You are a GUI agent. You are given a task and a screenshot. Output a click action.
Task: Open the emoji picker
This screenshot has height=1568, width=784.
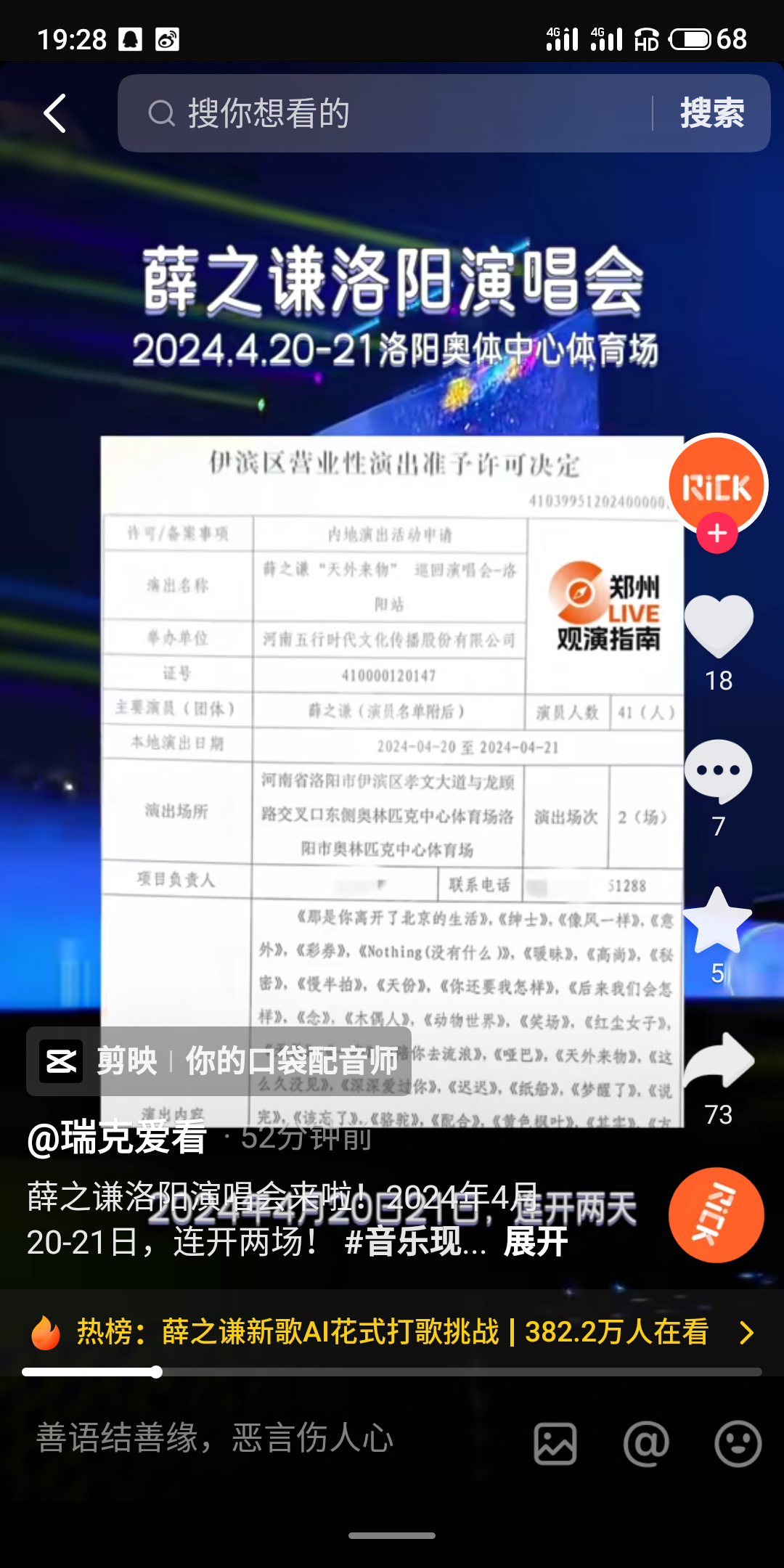click(738, 1443)
